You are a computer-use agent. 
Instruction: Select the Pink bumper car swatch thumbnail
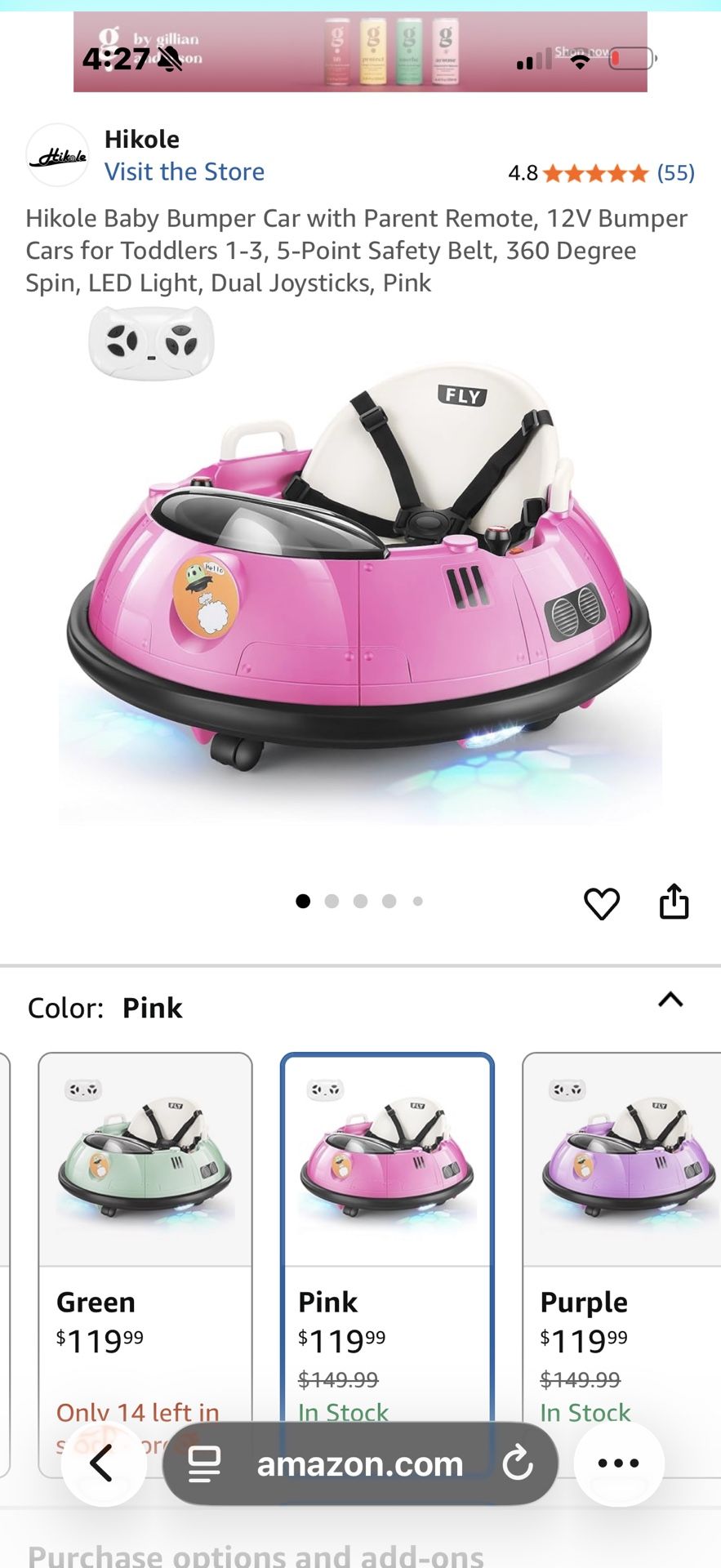(386, 1160)
